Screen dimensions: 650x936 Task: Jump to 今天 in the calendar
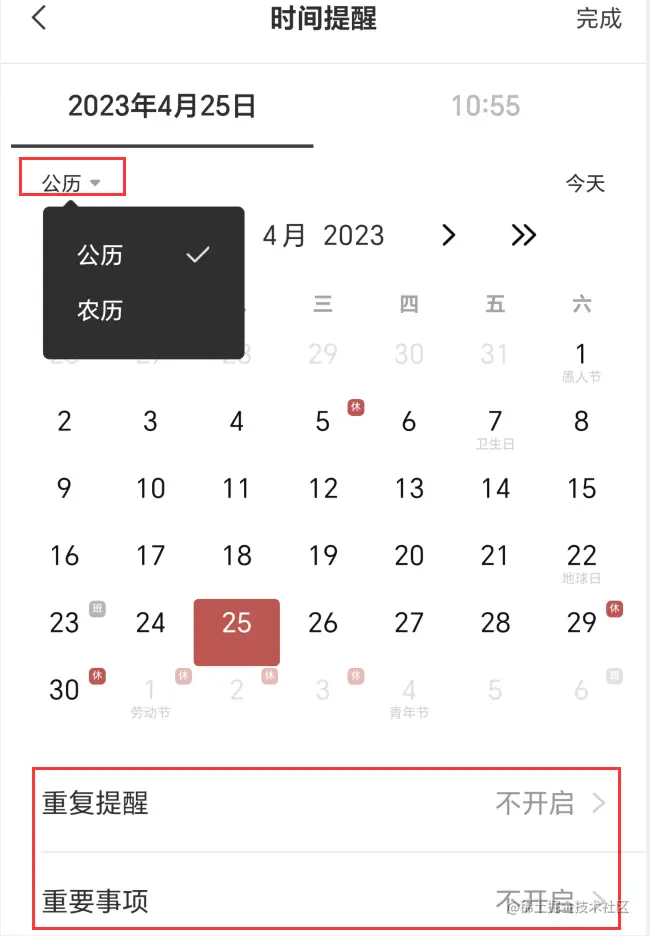585,183
